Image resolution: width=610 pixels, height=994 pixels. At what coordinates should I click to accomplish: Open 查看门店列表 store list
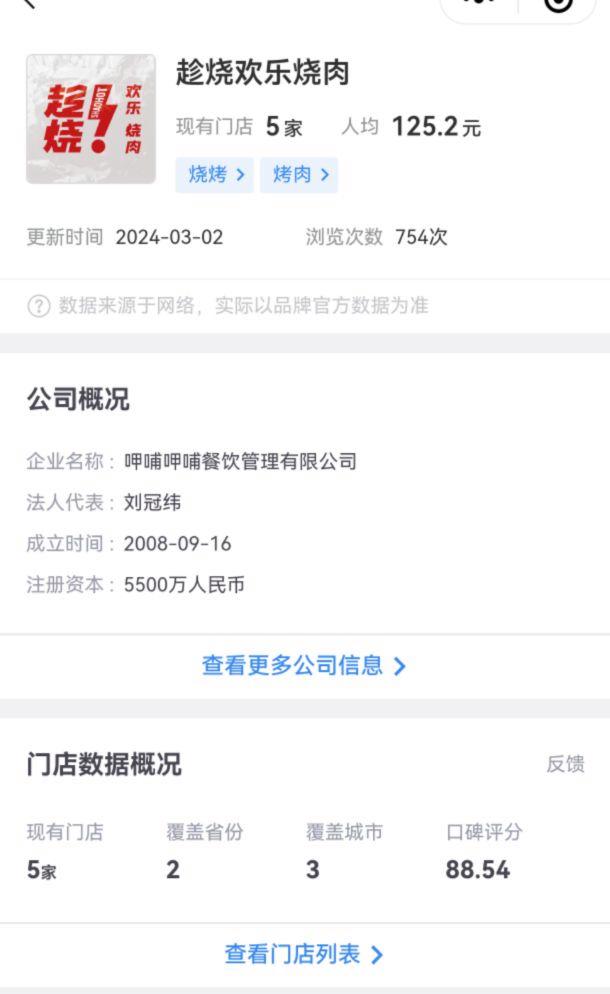coord(304,954)
